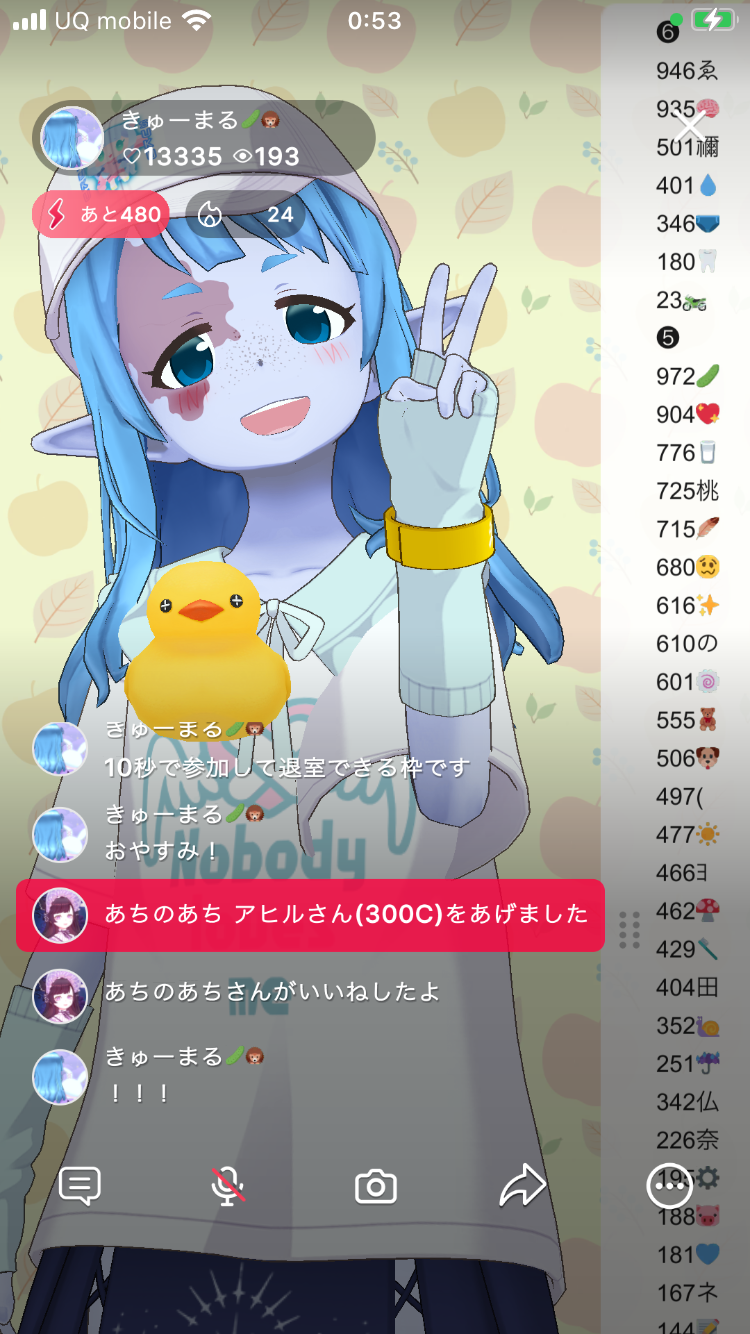The width and height of the screenshot is (750, 1334).
Task: Open the avatar beside the おやすみ！ comment
Action: [60, 834]
